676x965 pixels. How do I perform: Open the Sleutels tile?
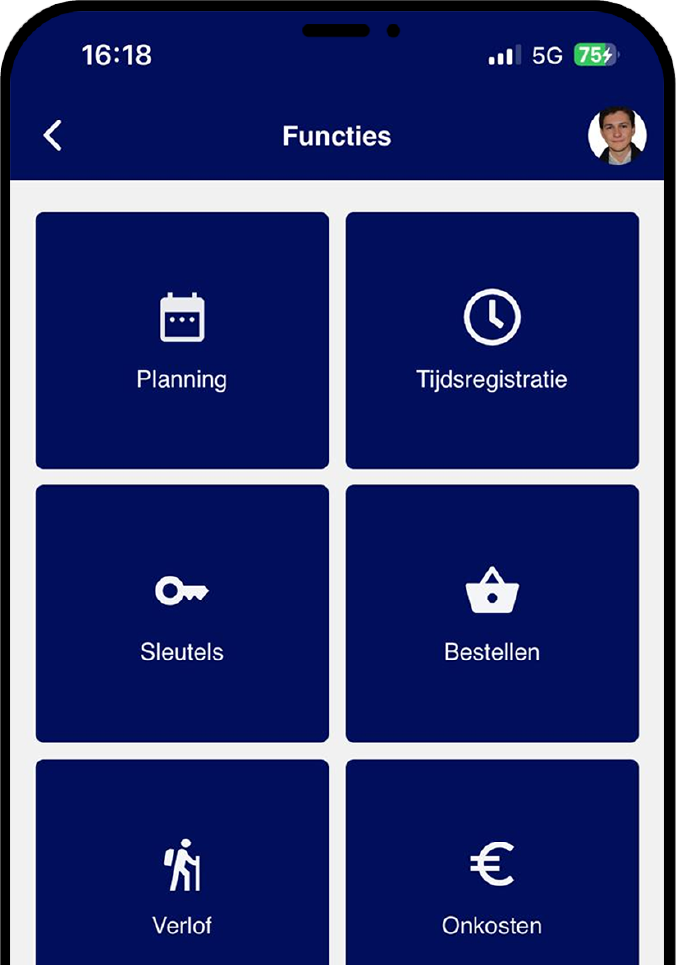[182, 613]
